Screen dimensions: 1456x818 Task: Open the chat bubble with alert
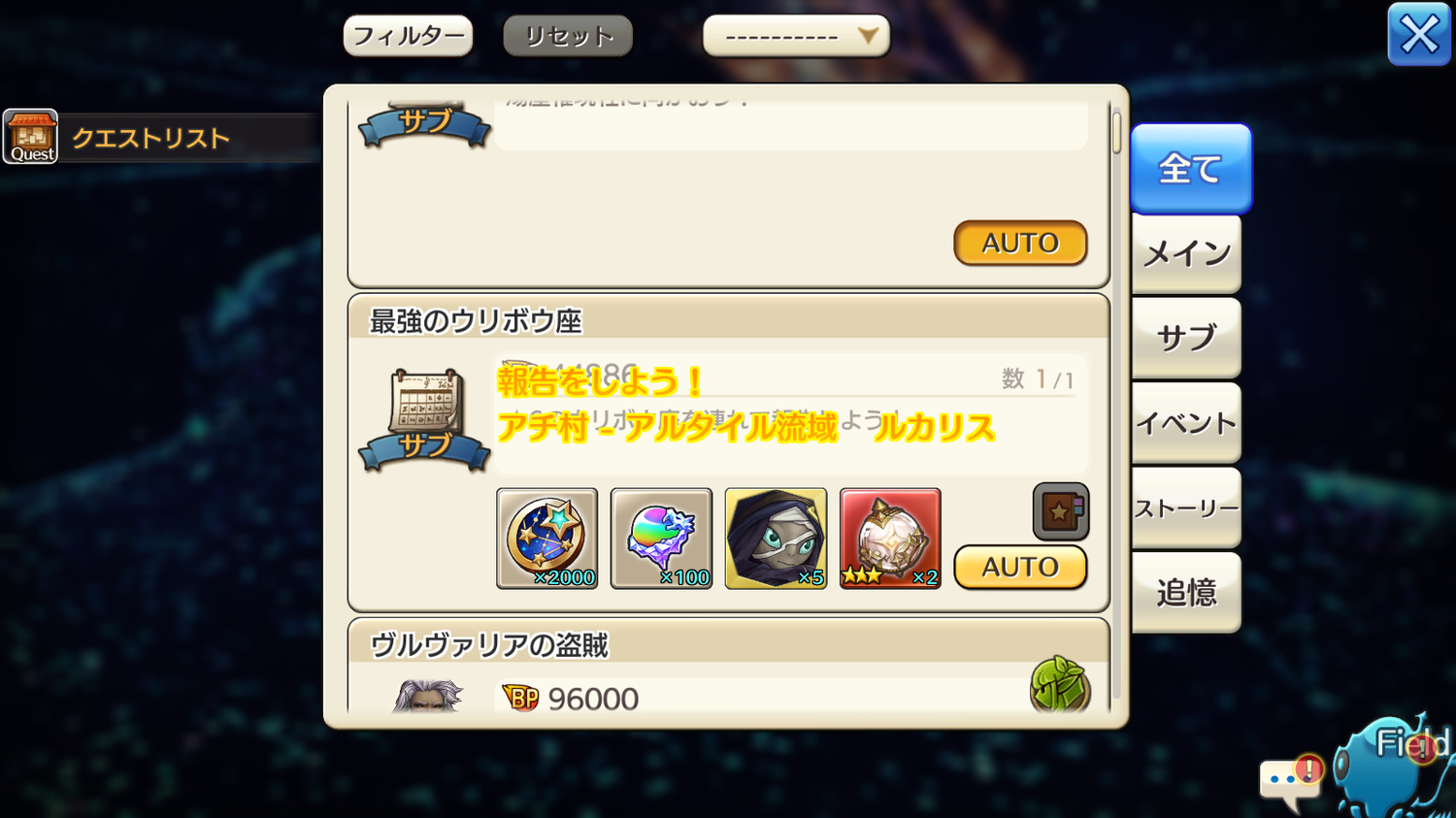click(x=1290, y=781)
